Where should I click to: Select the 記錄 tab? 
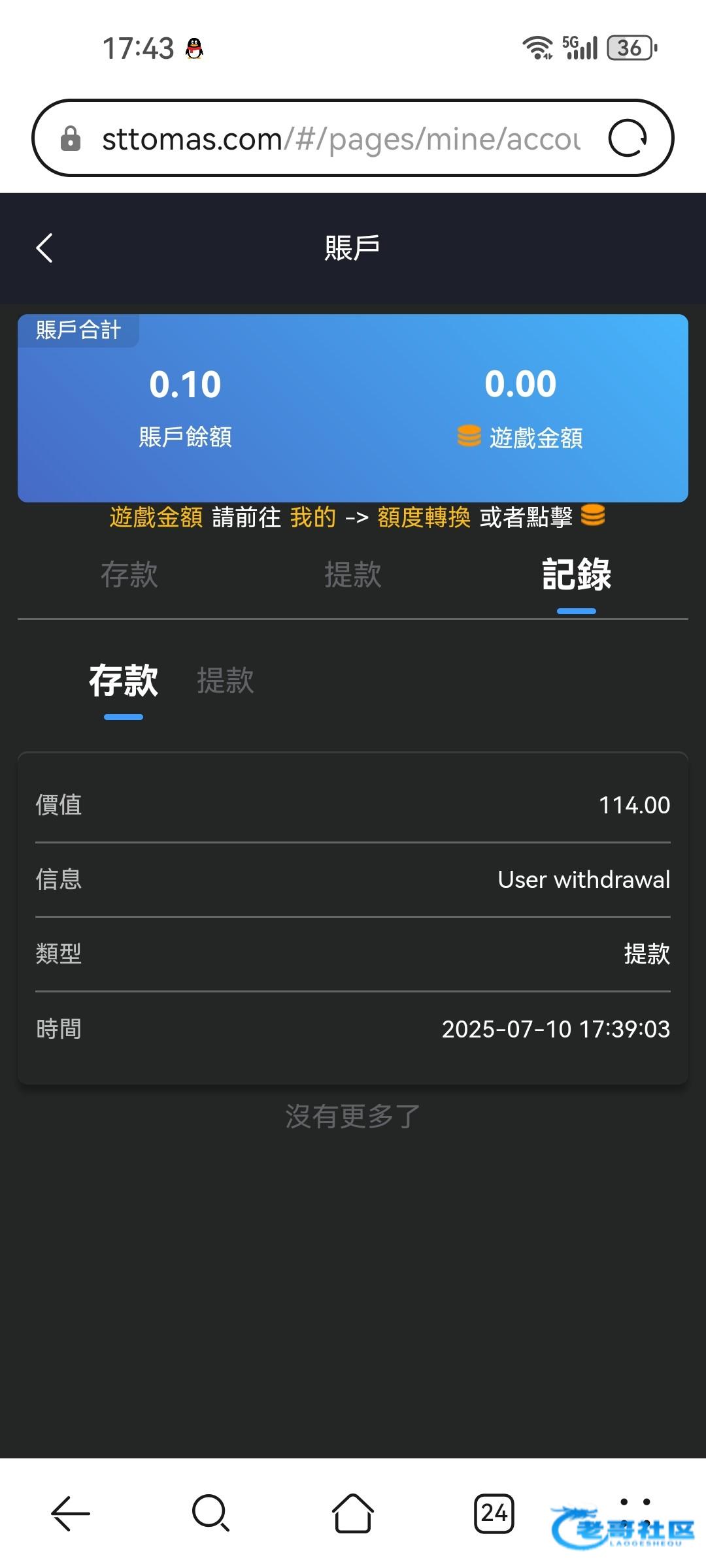click(576, 575)
